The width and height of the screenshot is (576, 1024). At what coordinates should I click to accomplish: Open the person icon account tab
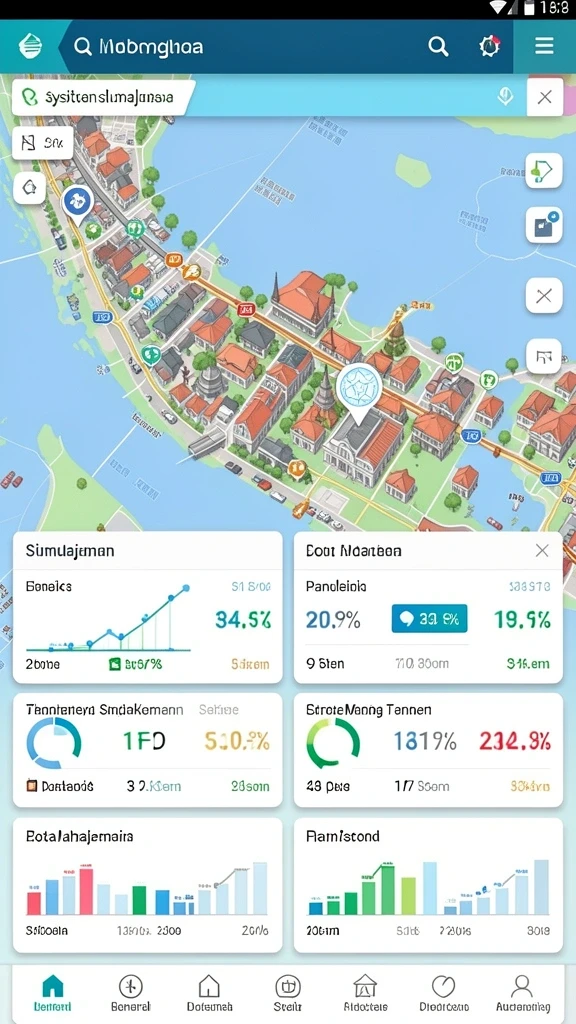pyautogui.click(x=522, y=994)
